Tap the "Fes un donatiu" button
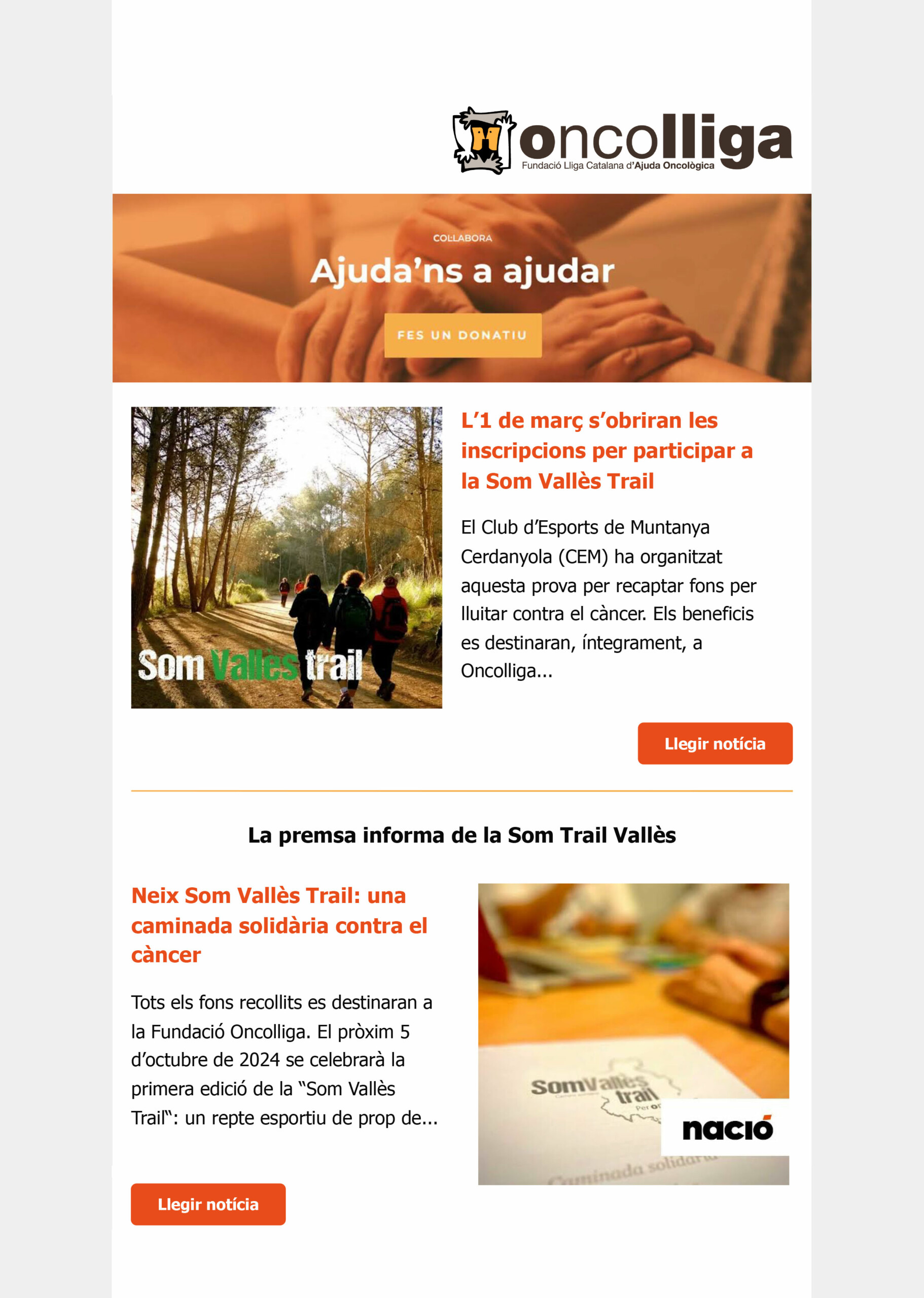The image size is (924, 1298). (463, 335)
